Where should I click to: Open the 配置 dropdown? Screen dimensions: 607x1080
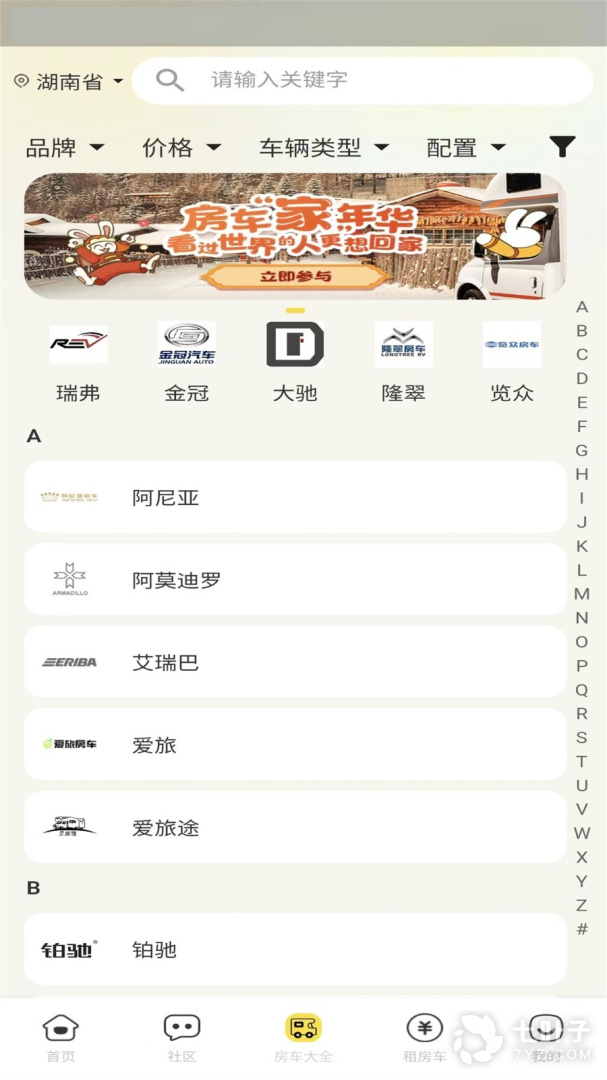(x=465, y=148)
